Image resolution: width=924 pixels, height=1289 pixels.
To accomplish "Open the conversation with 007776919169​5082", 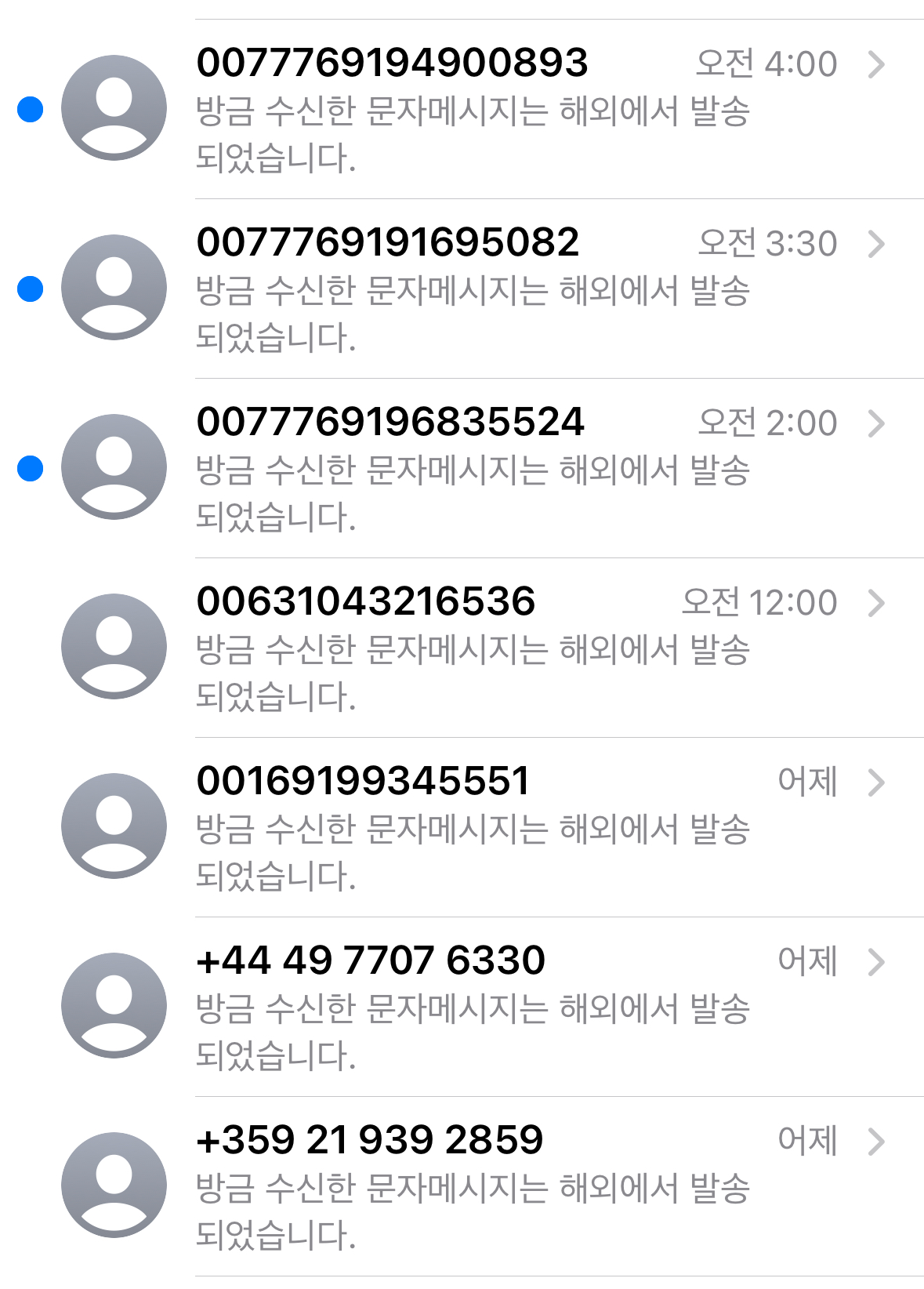I will (470, 289).
